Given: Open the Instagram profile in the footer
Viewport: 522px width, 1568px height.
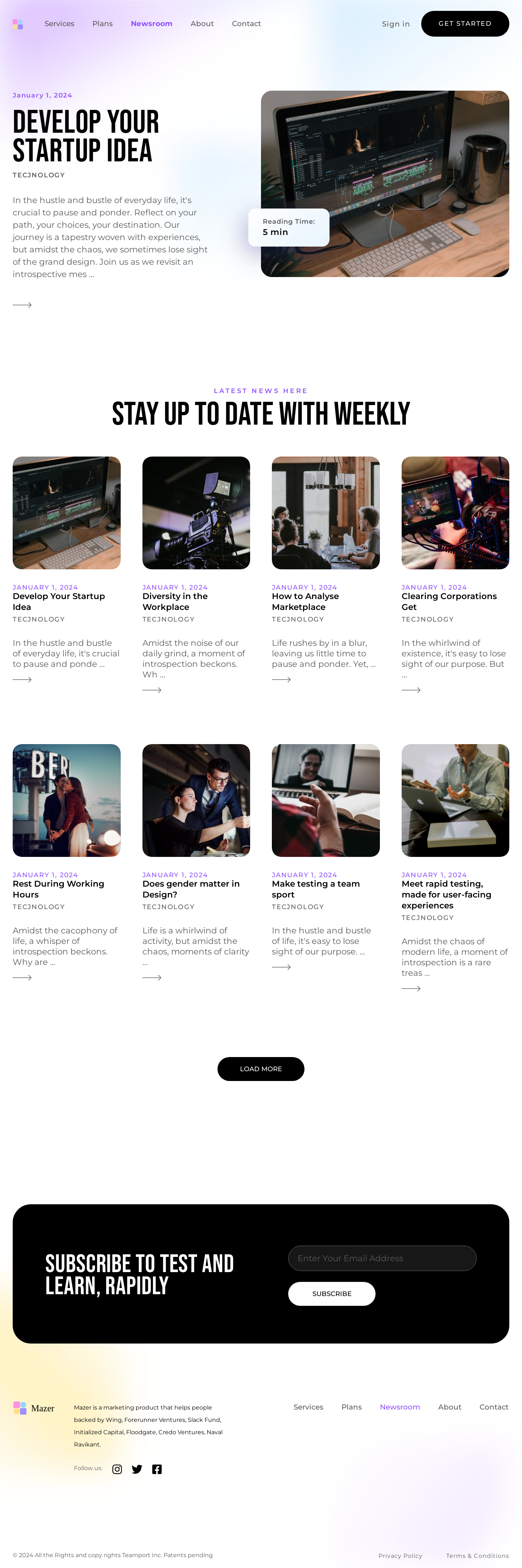Looking at the screenshot, I should (x=117, y=1469).
